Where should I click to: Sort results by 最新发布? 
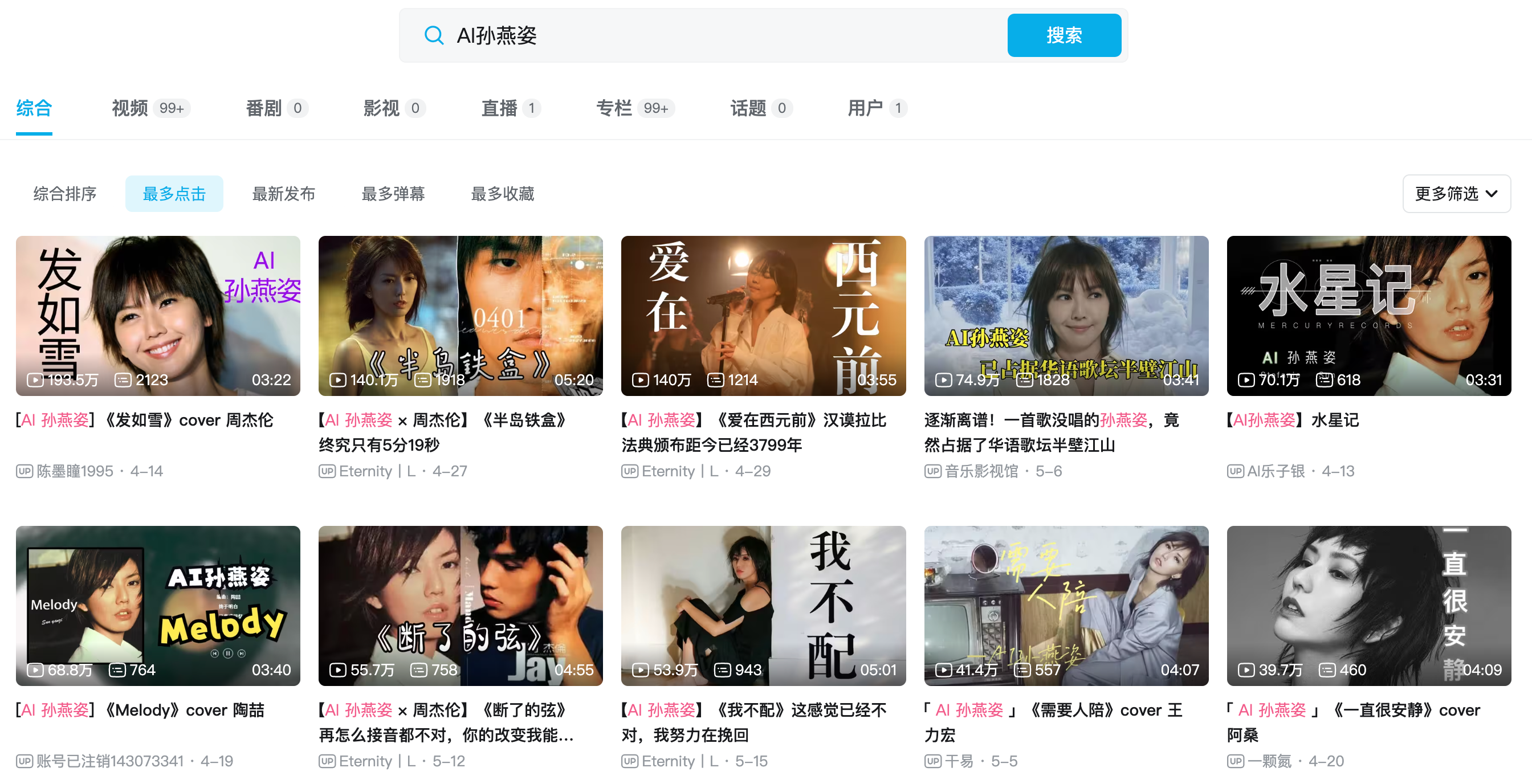point(283,194)
